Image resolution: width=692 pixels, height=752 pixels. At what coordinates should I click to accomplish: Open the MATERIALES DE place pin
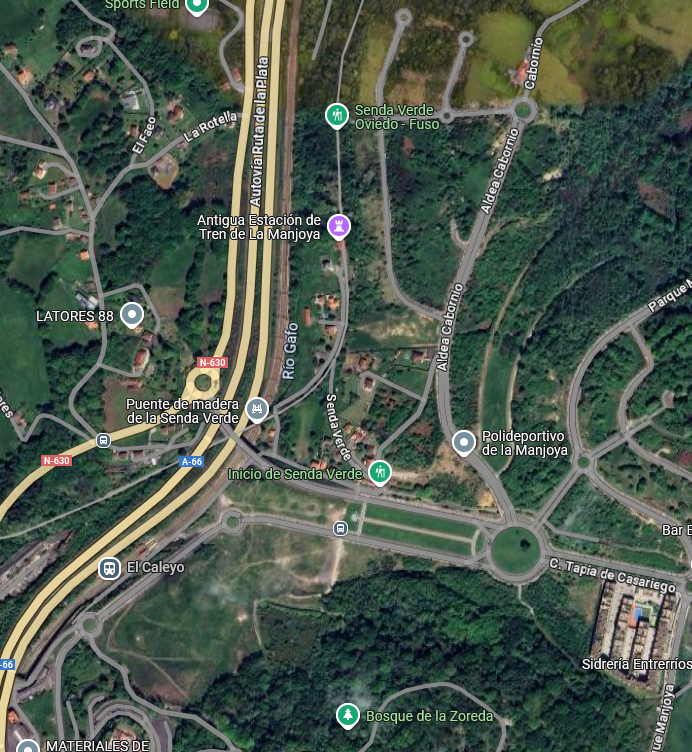click(x=28, y=746)
